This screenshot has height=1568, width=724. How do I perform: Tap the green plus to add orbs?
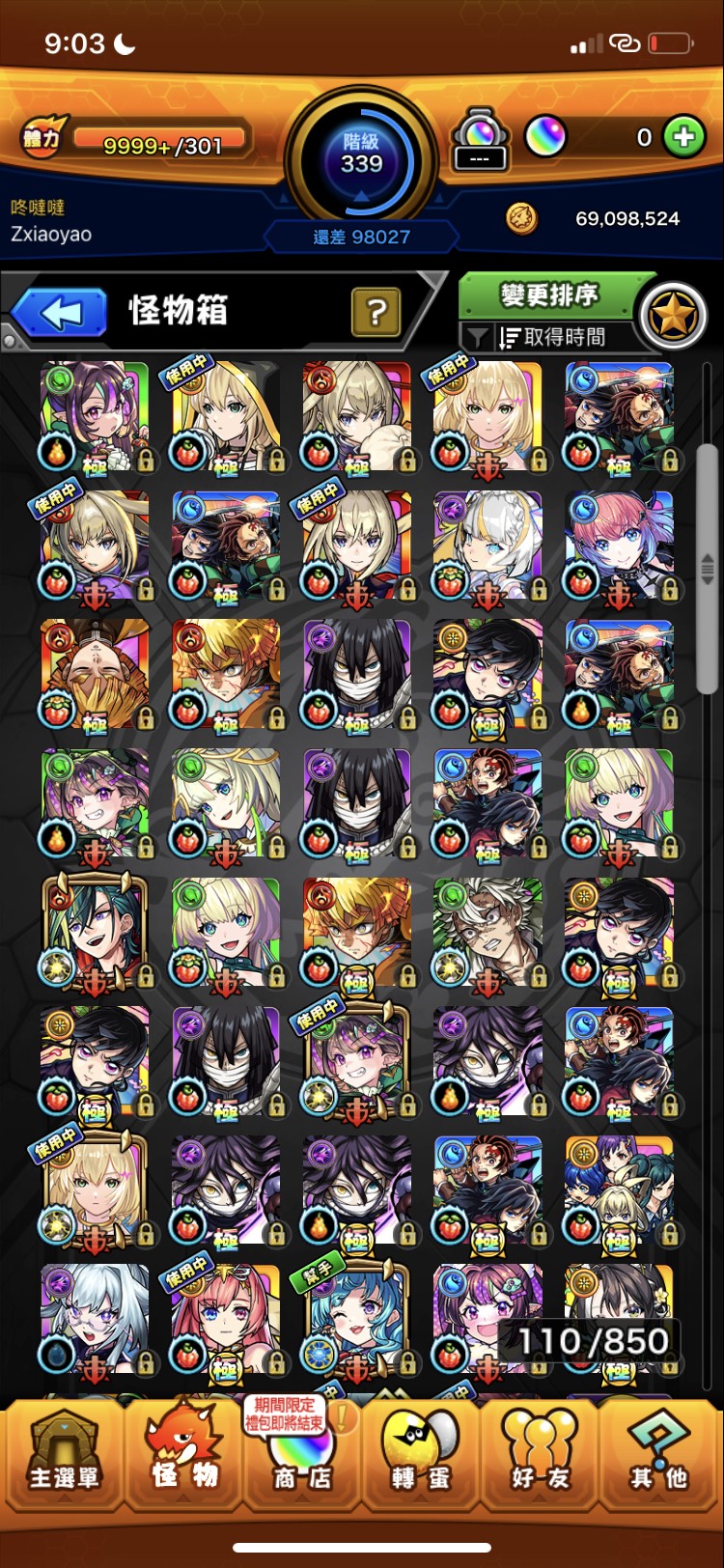683,137
